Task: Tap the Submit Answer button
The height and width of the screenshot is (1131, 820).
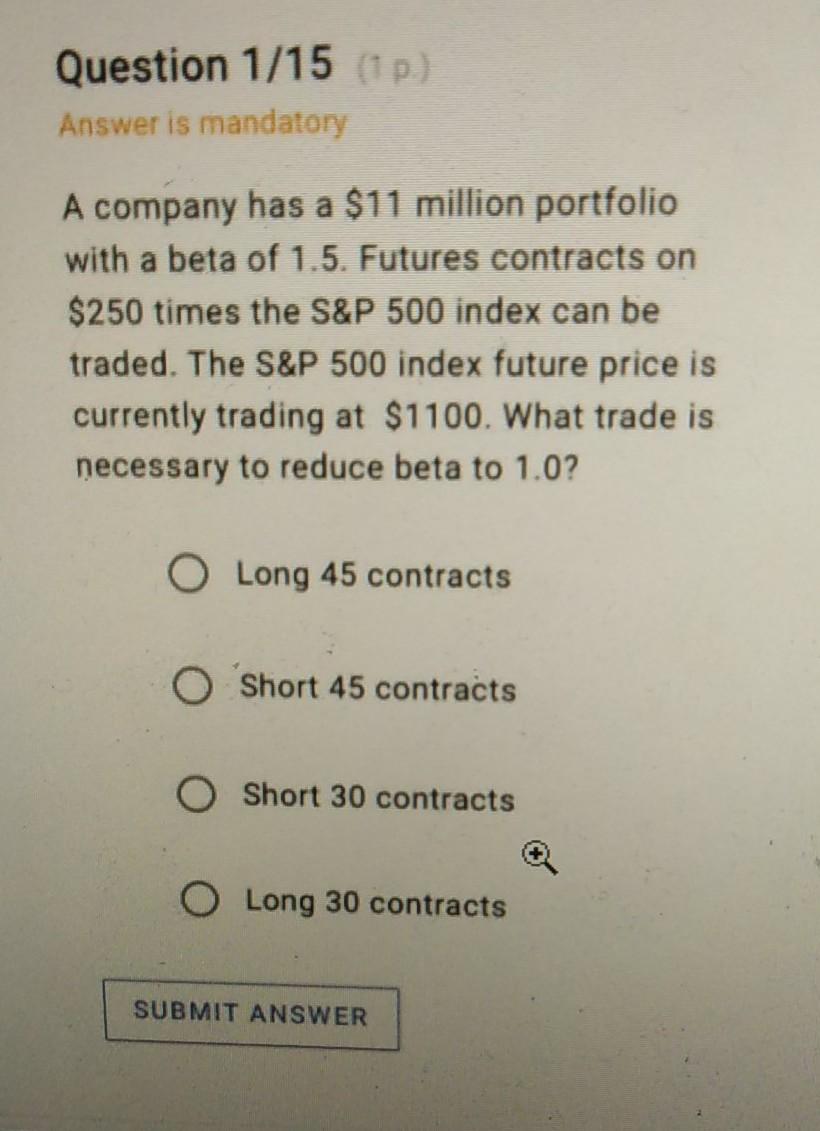Action: point(251,1016)
